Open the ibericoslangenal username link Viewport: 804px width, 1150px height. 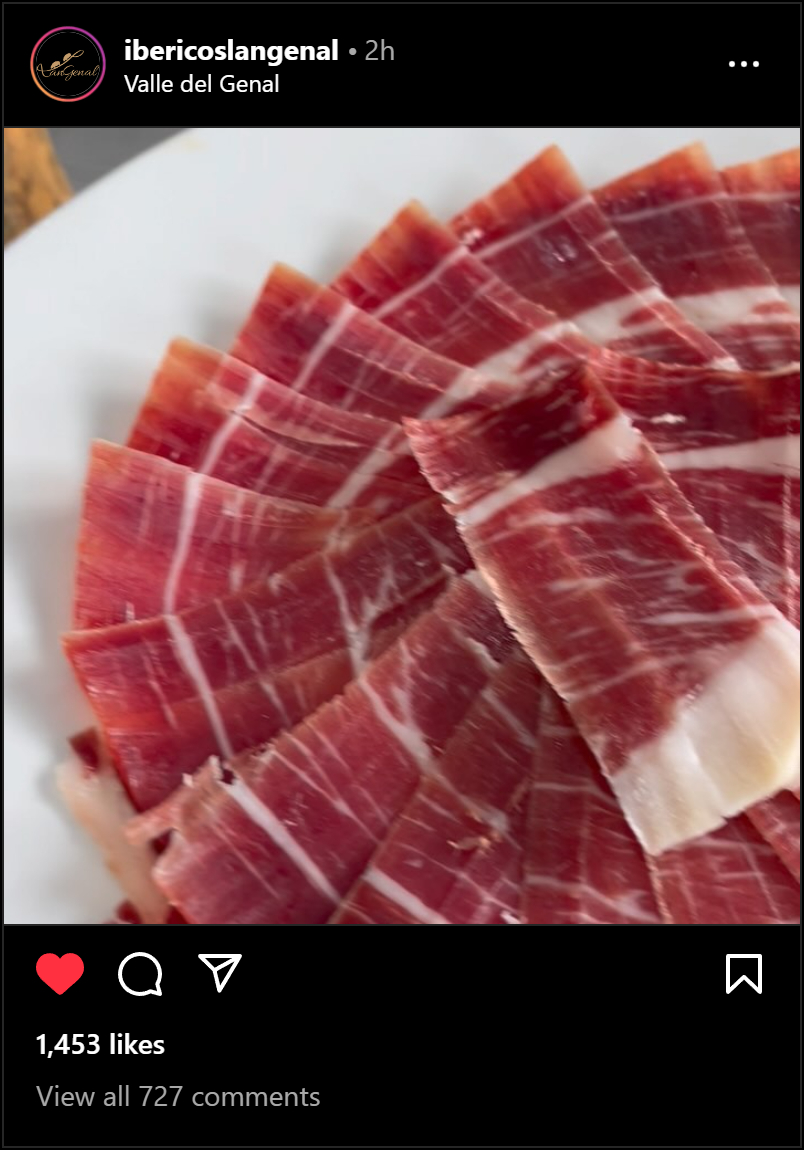[231, 51]
